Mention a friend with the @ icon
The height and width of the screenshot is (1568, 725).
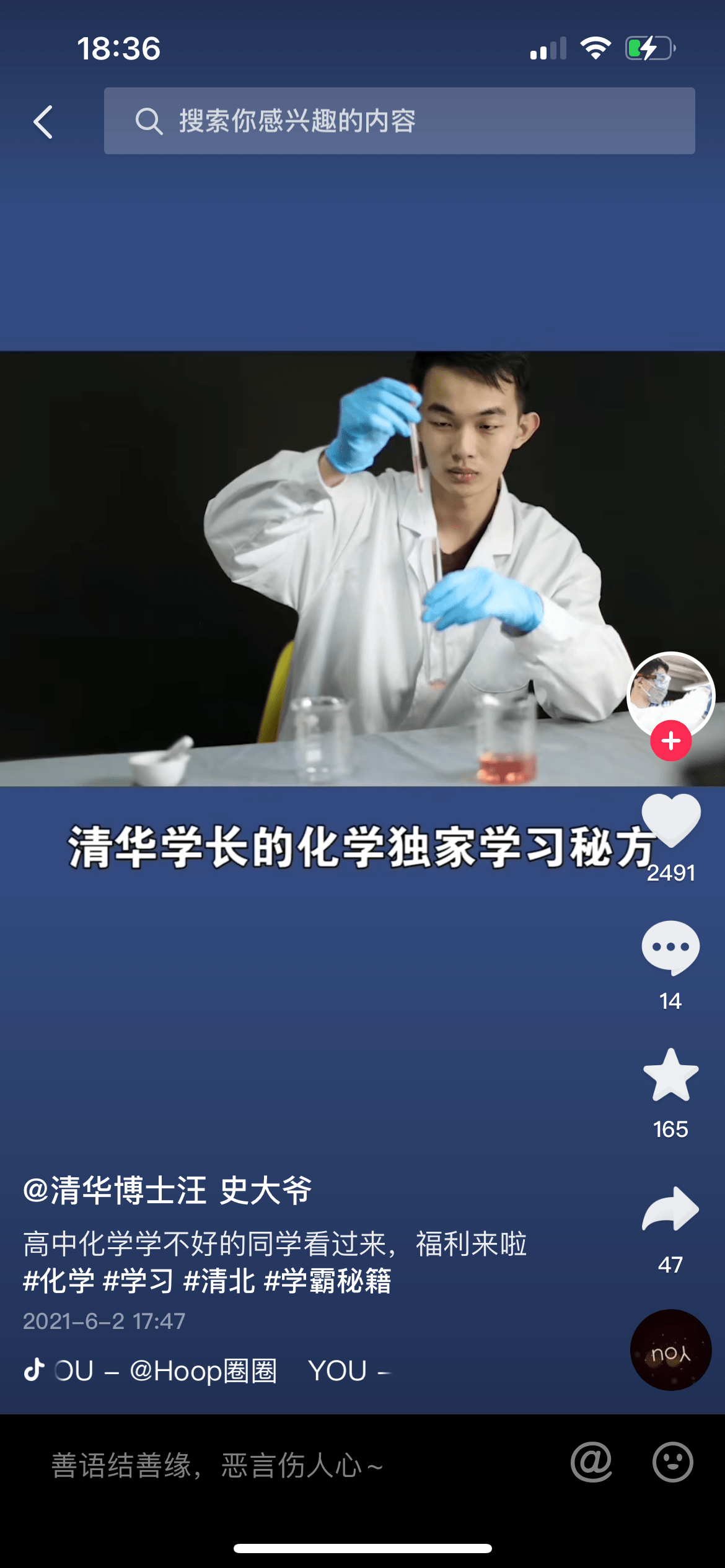(x=591, y=1463)
